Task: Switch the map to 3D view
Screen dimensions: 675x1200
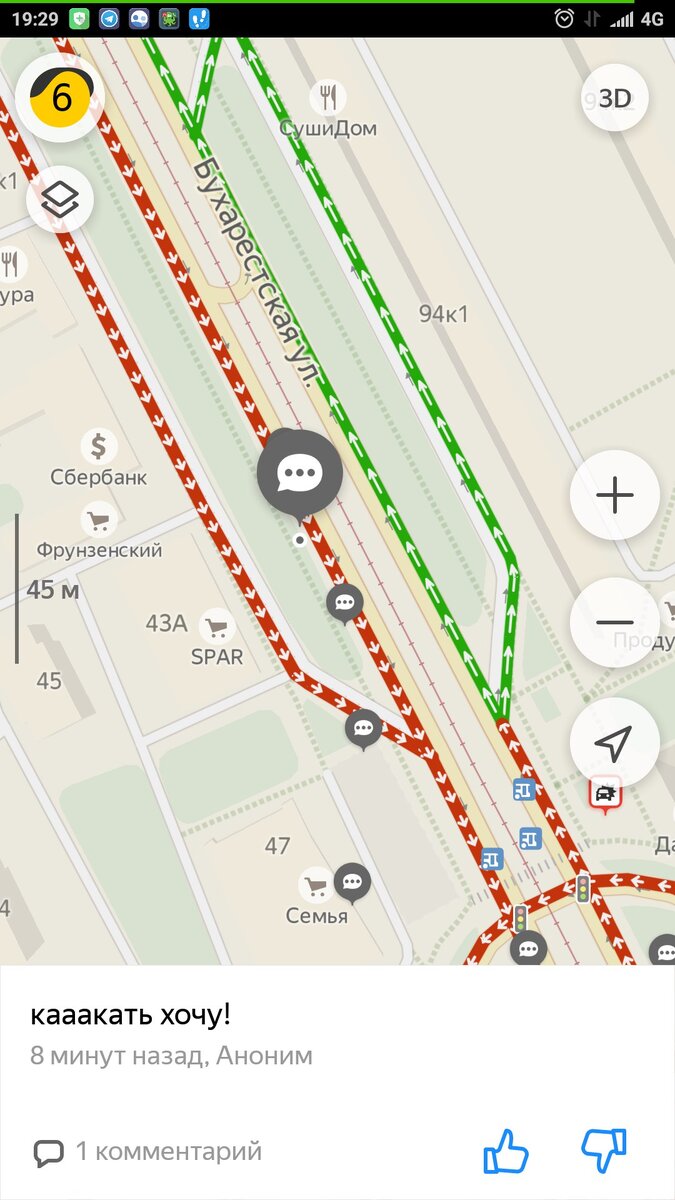Action: (614, 98)
